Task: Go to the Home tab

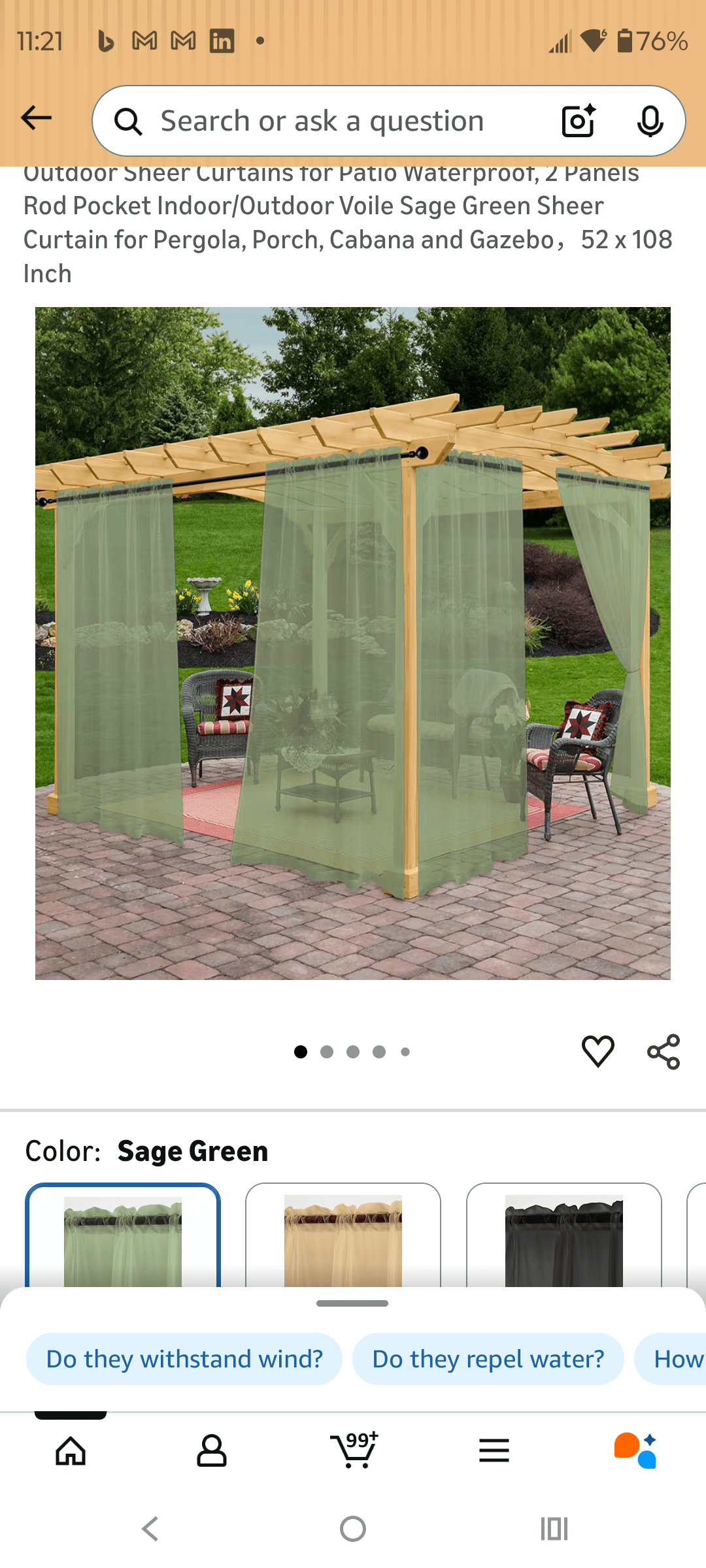Action: click(x=71, y=1450)
